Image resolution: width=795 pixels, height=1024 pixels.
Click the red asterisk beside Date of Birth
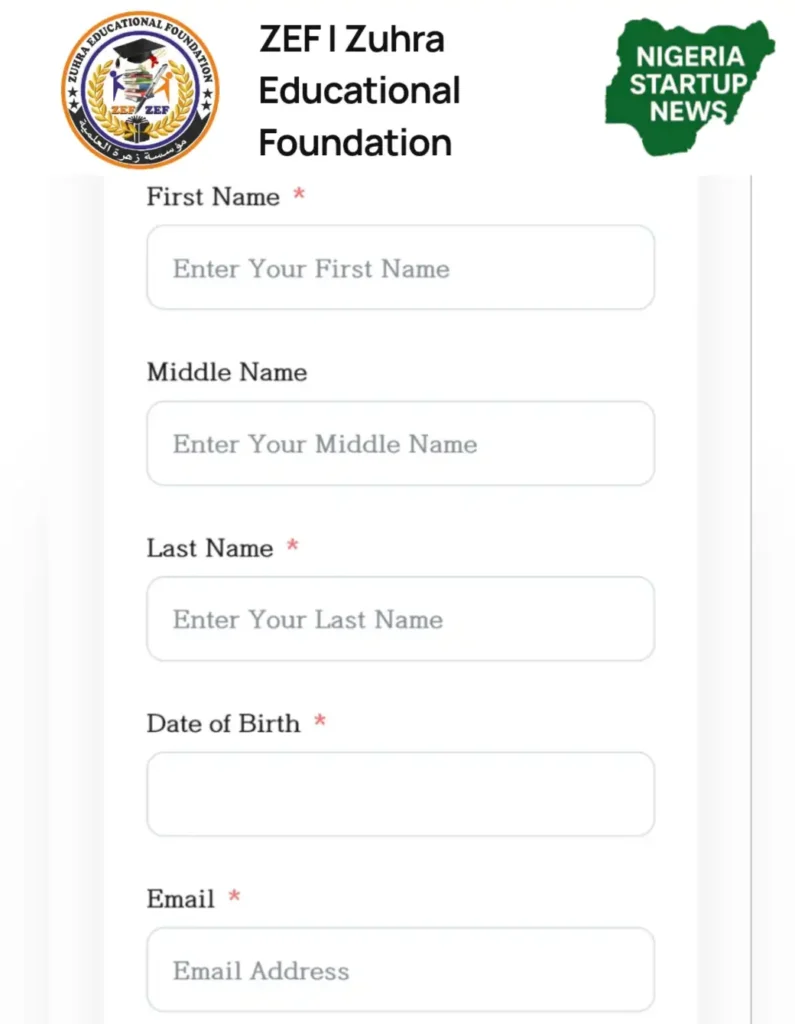320,723
